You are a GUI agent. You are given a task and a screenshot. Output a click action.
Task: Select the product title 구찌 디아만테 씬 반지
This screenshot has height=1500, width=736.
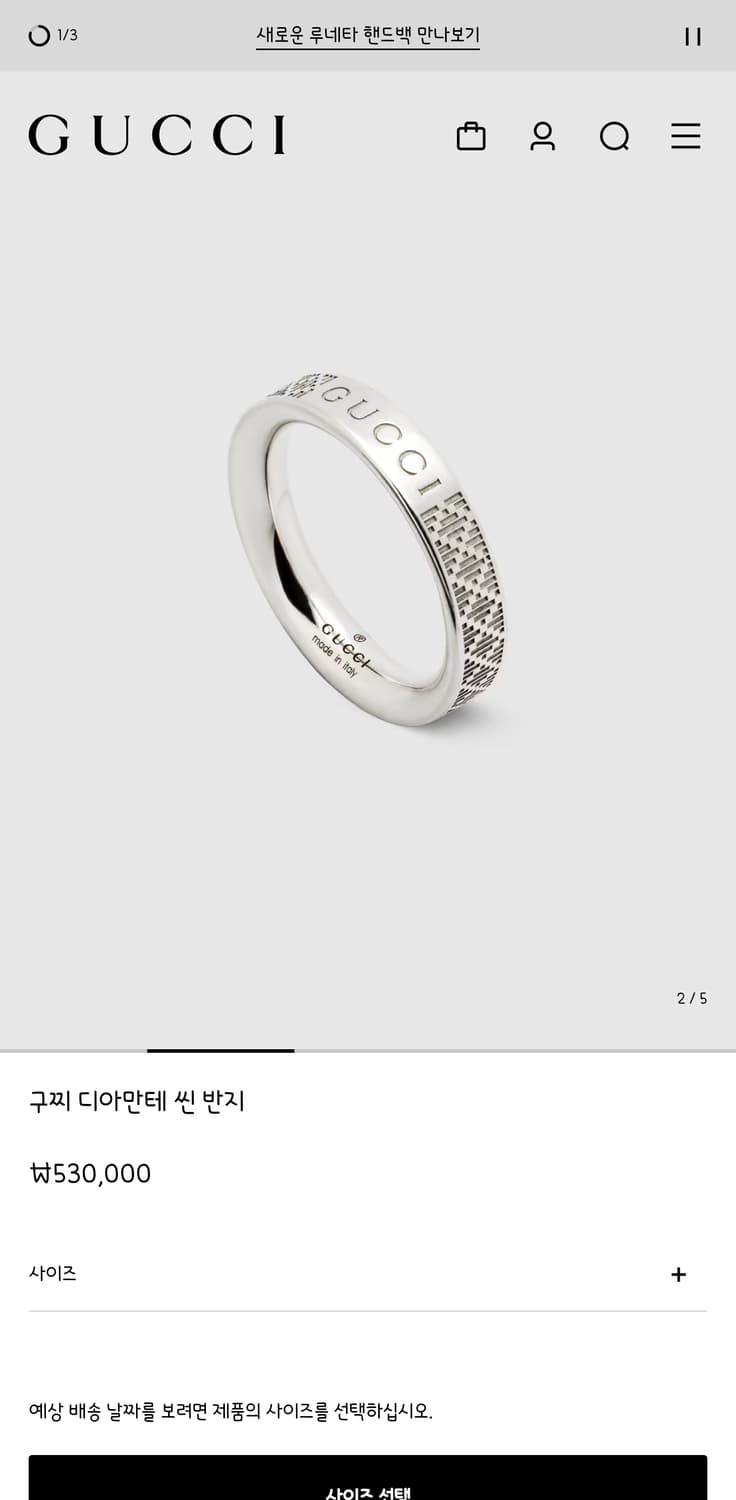pos(136,1100)
